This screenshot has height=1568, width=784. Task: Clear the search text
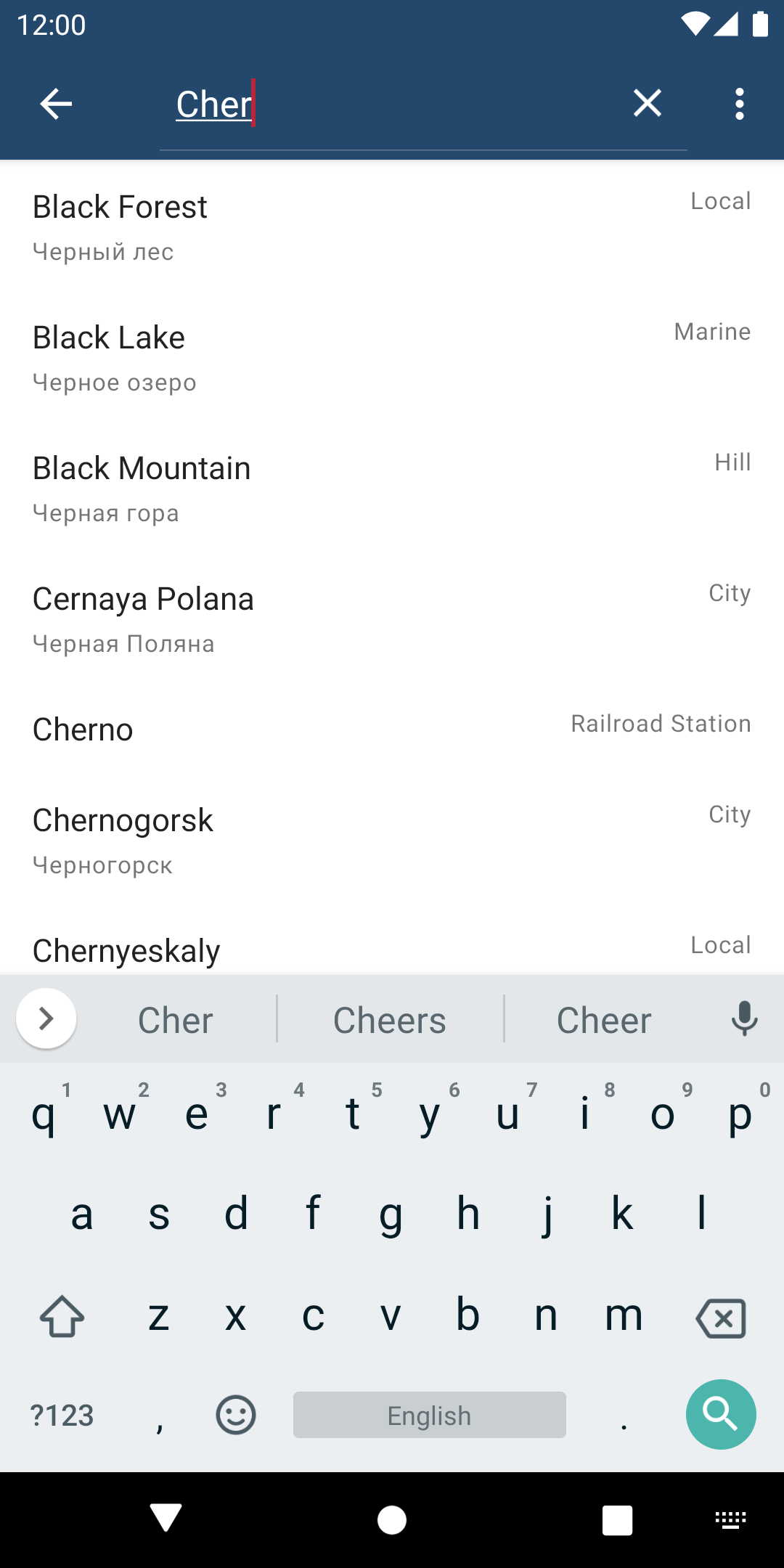[x=647, y=103]
